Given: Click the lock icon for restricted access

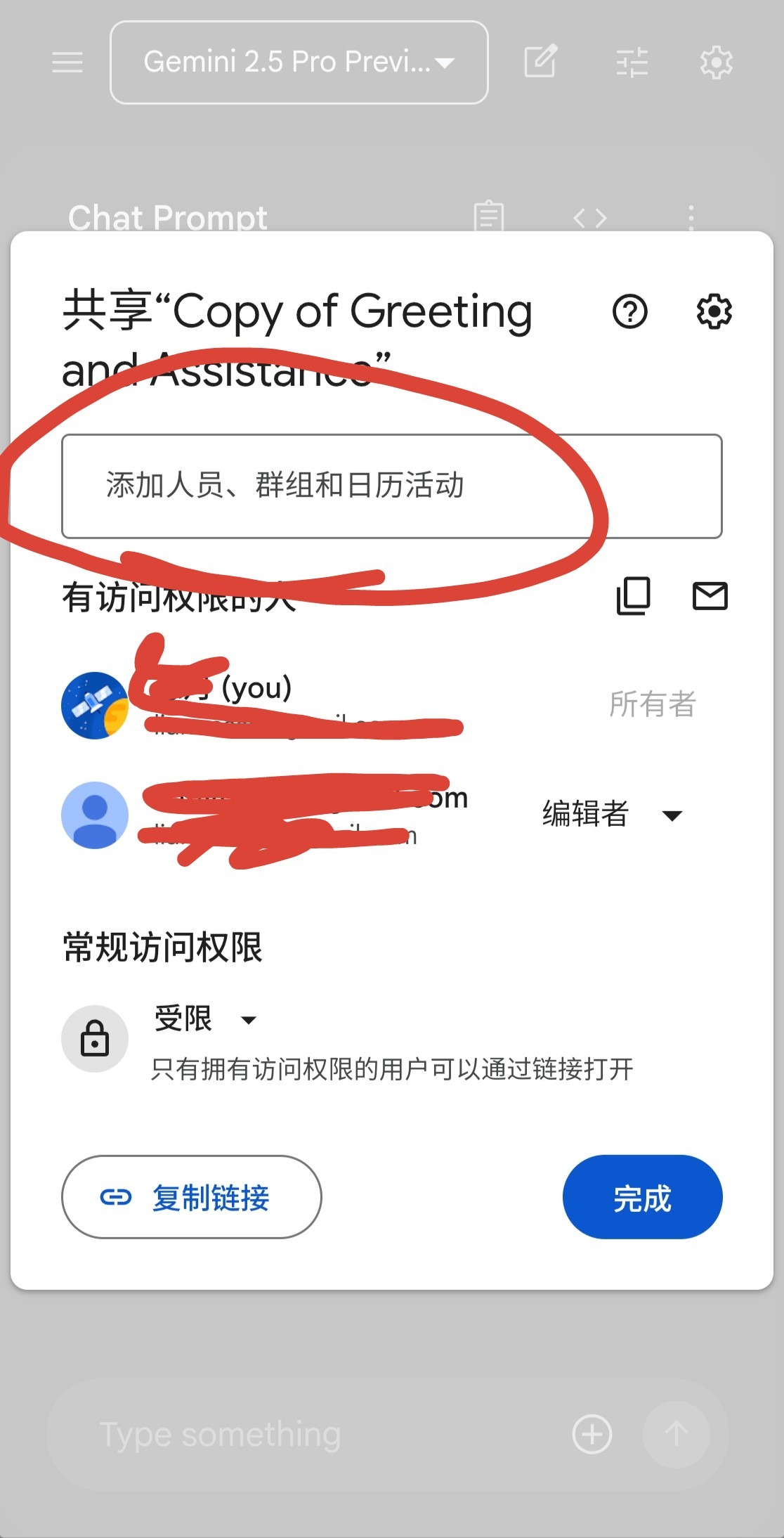Looking at the screenshot, I should pos(95,1039).
